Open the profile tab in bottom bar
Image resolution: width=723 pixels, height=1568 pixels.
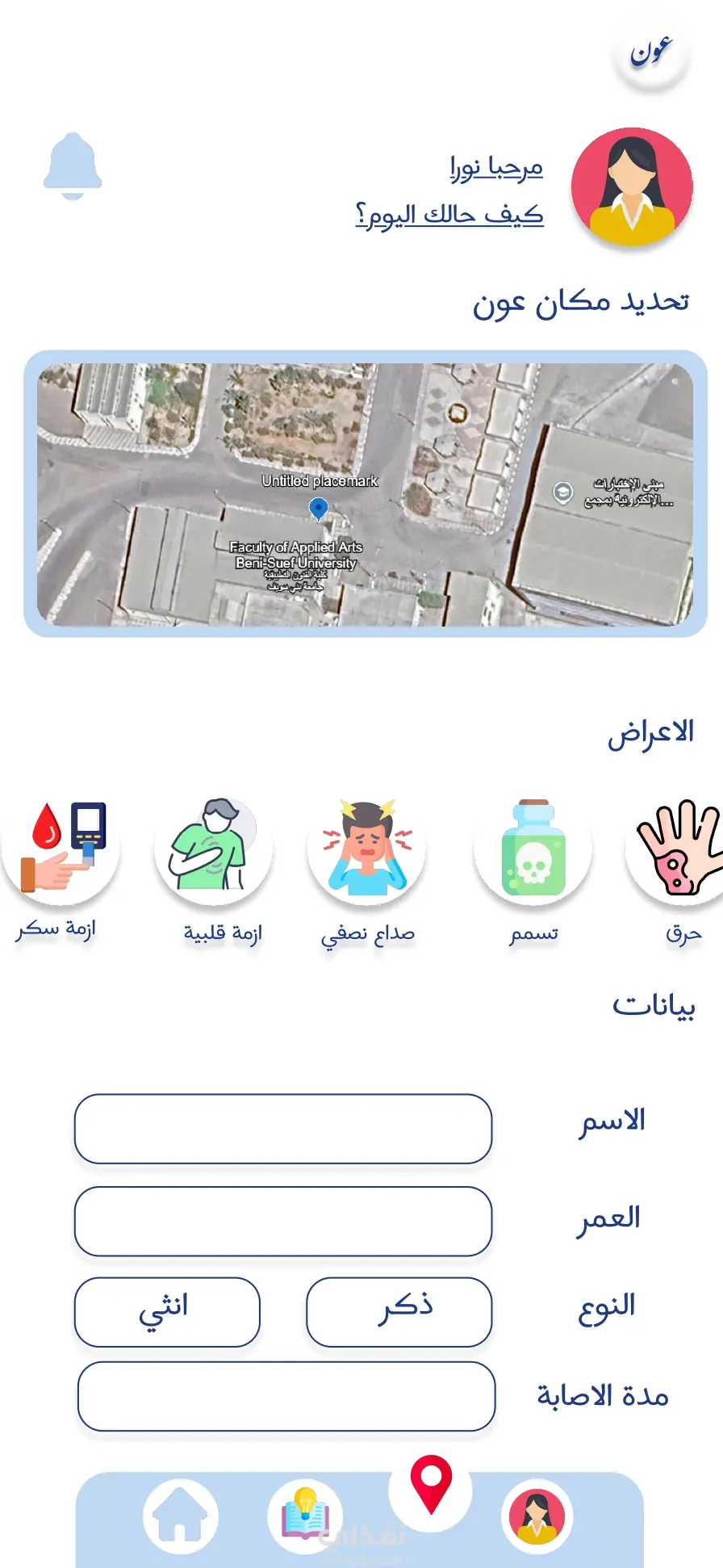point(537,1516)
